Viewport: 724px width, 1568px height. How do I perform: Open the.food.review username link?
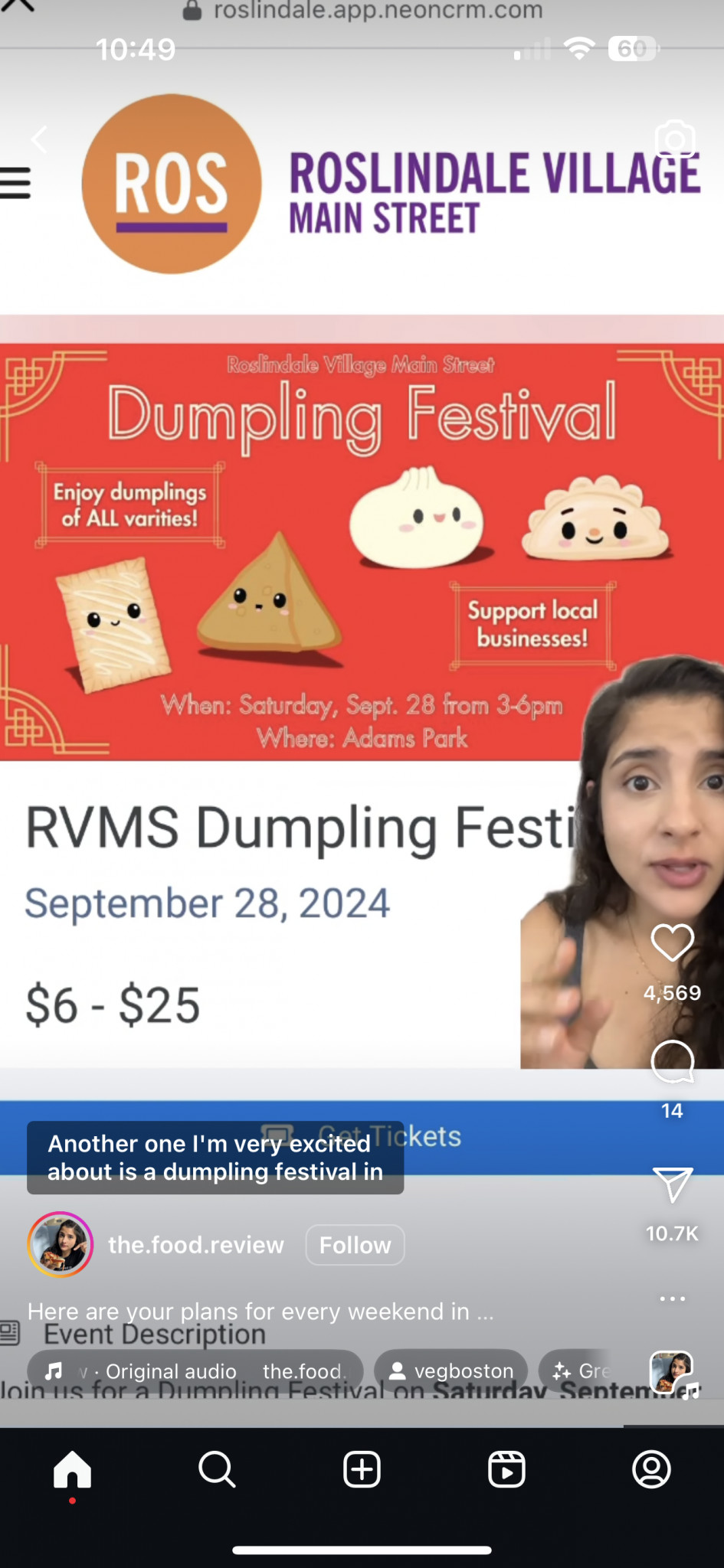click(195, 1245)
